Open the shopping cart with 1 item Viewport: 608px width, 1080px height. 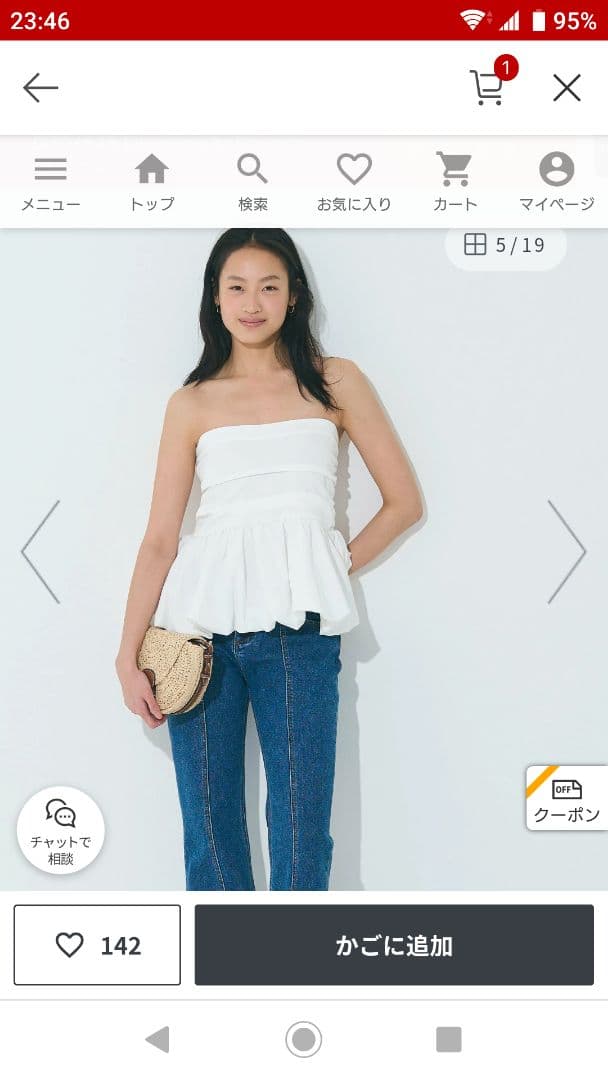tap(488, 87)
